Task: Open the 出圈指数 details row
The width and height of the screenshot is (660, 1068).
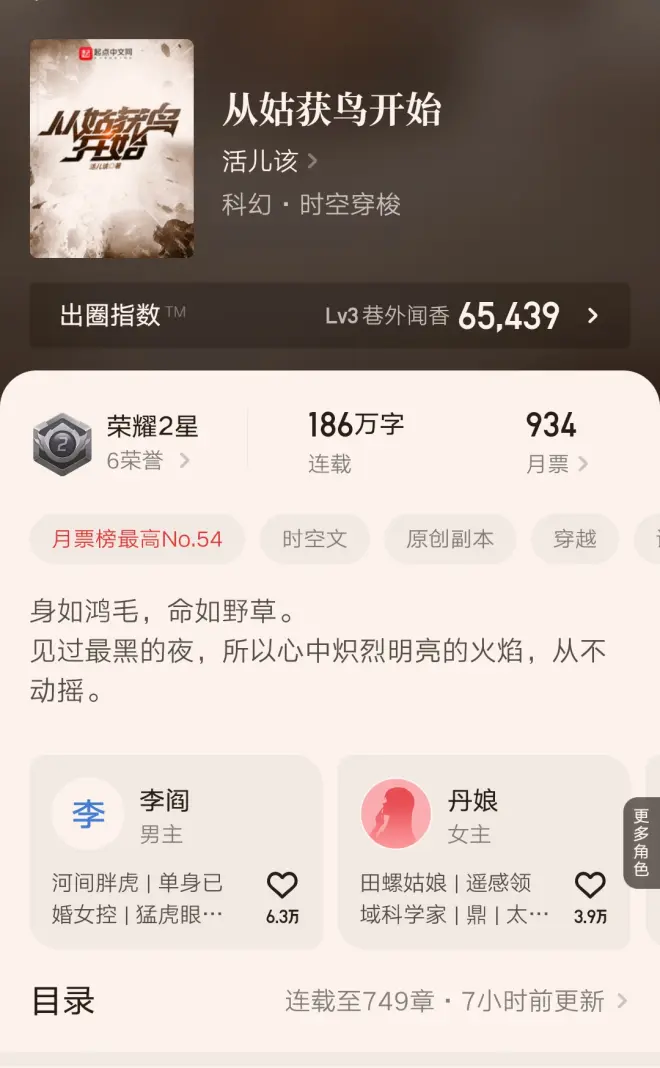Action: click(330, 316)
